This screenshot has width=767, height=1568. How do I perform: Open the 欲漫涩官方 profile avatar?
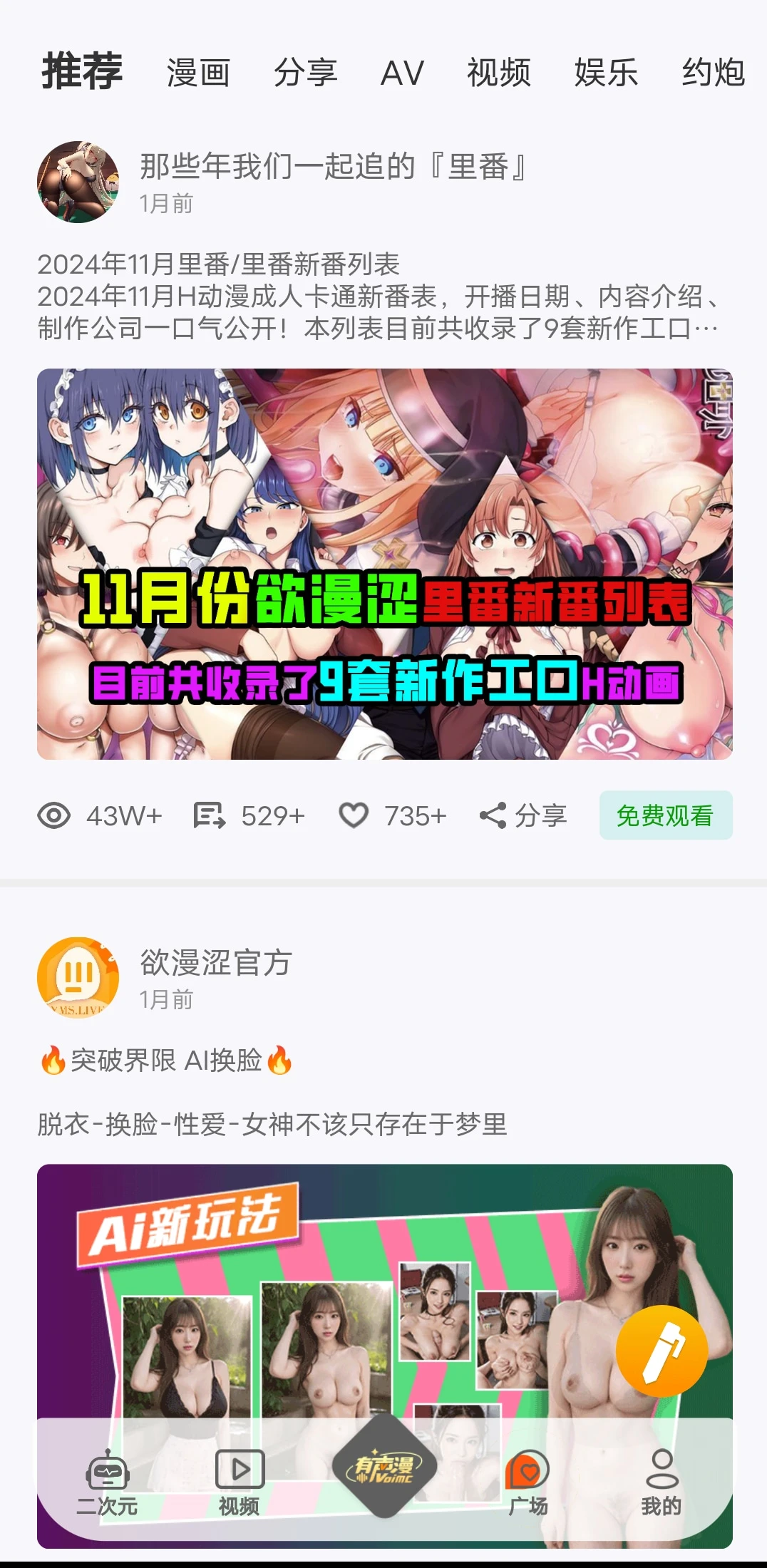point(78,978)
